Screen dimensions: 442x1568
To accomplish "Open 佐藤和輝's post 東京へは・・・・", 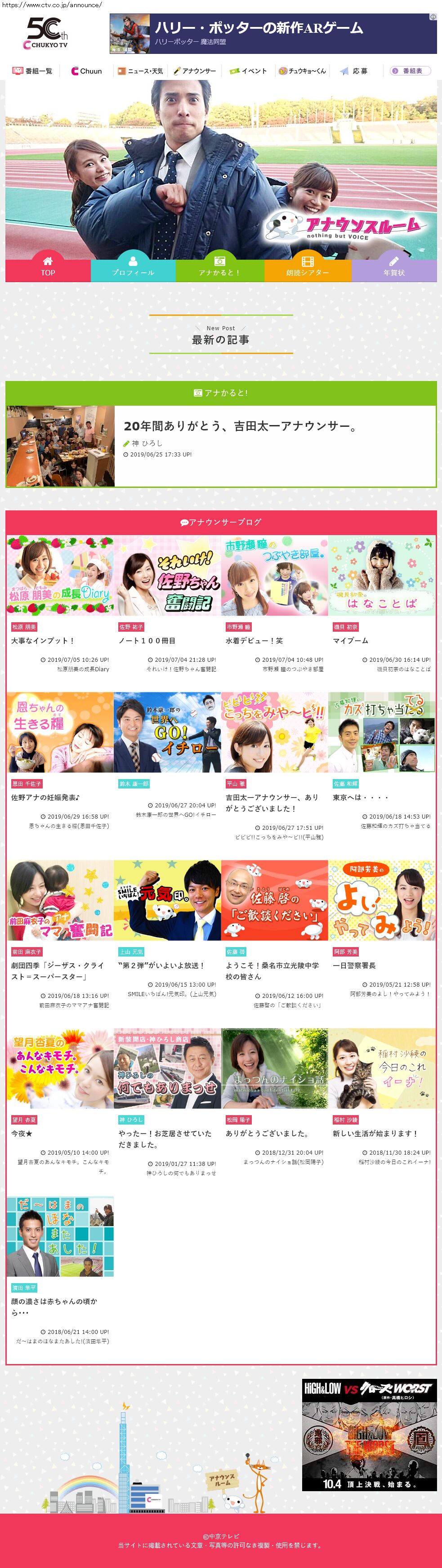I will [x=360, y=797].
